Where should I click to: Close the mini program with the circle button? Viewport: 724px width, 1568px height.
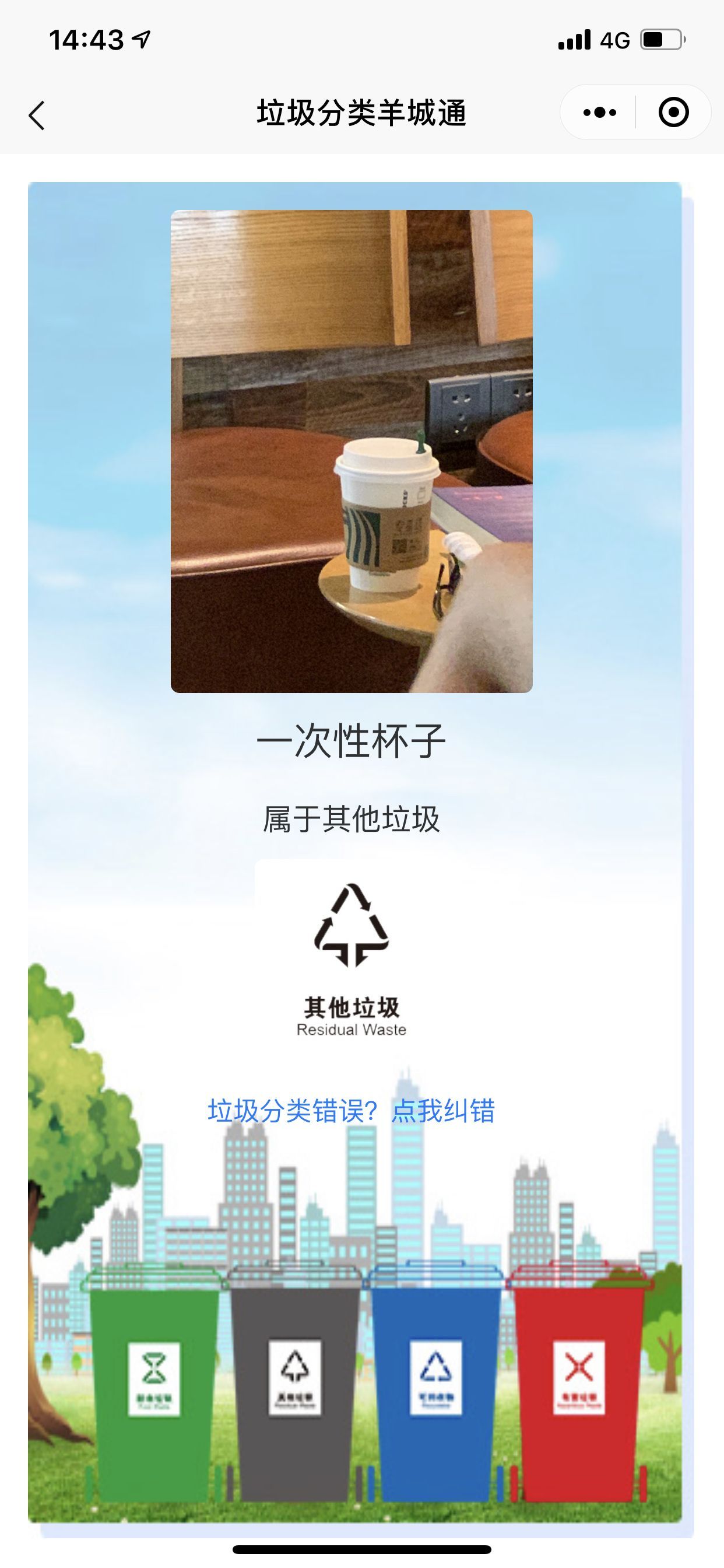[673, 113]
